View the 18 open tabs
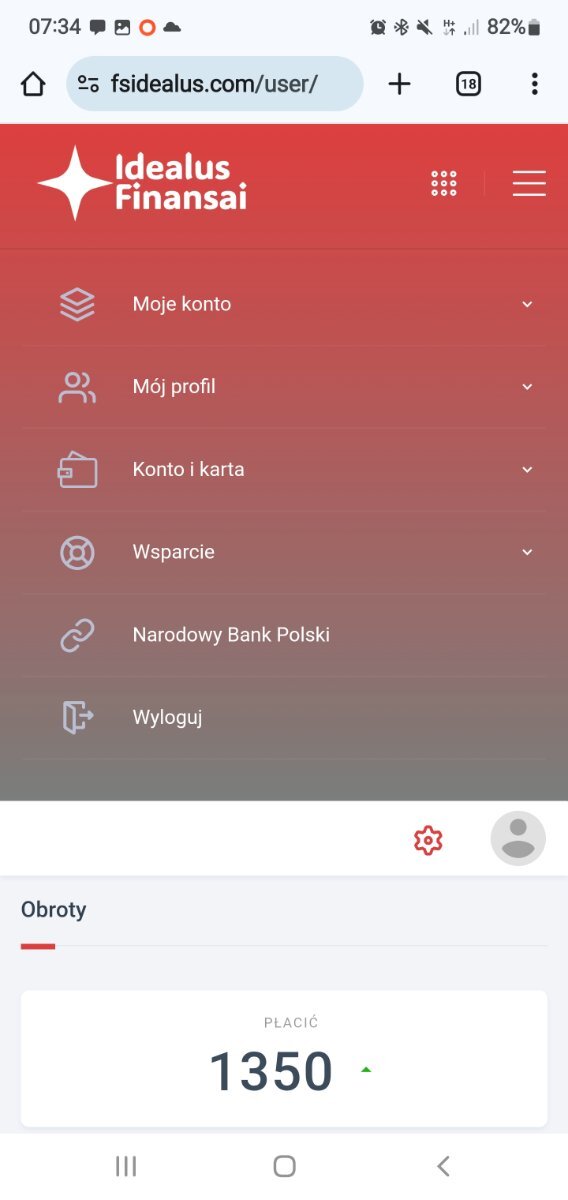The height and width of the screenshot is (1200, 568). [x=468, y=84]
